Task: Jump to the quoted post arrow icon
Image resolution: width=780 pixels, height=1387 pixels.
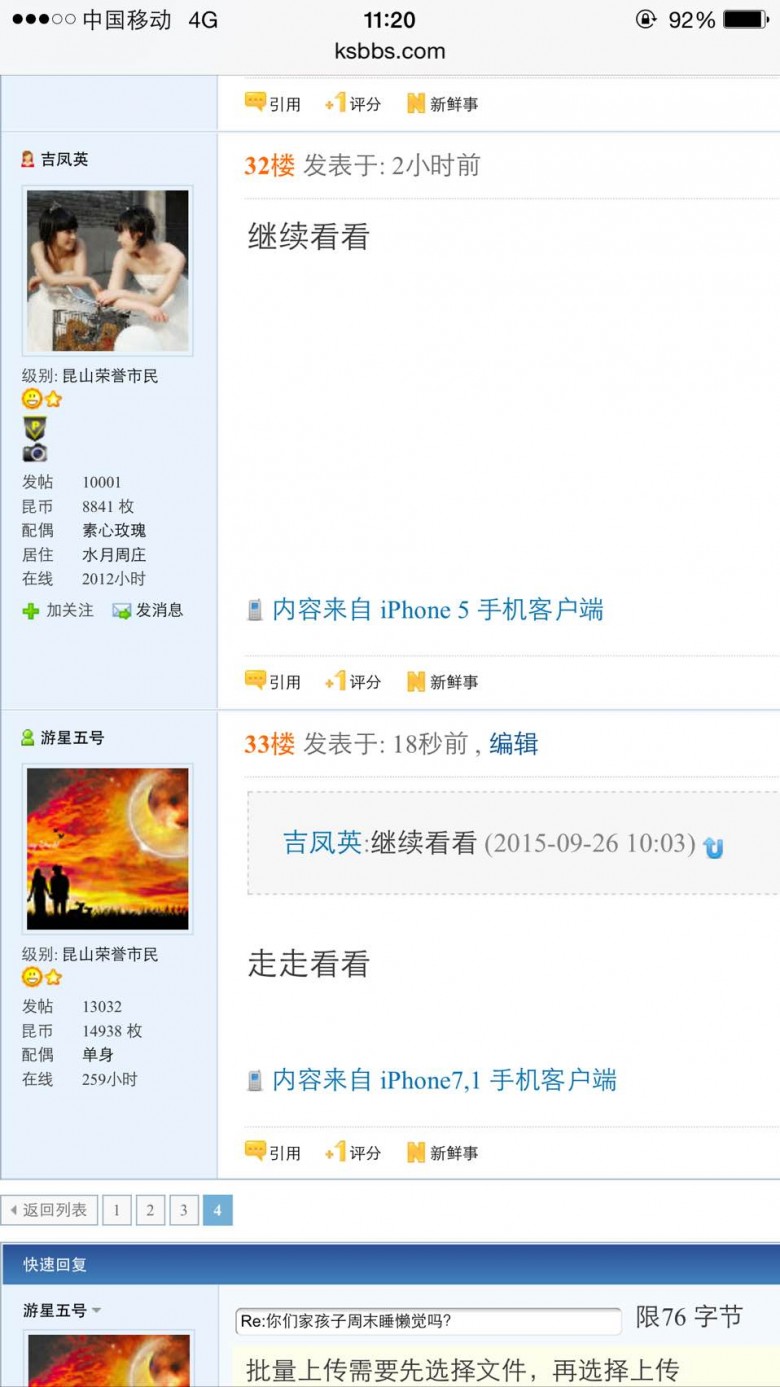Action: coord(713,848)
